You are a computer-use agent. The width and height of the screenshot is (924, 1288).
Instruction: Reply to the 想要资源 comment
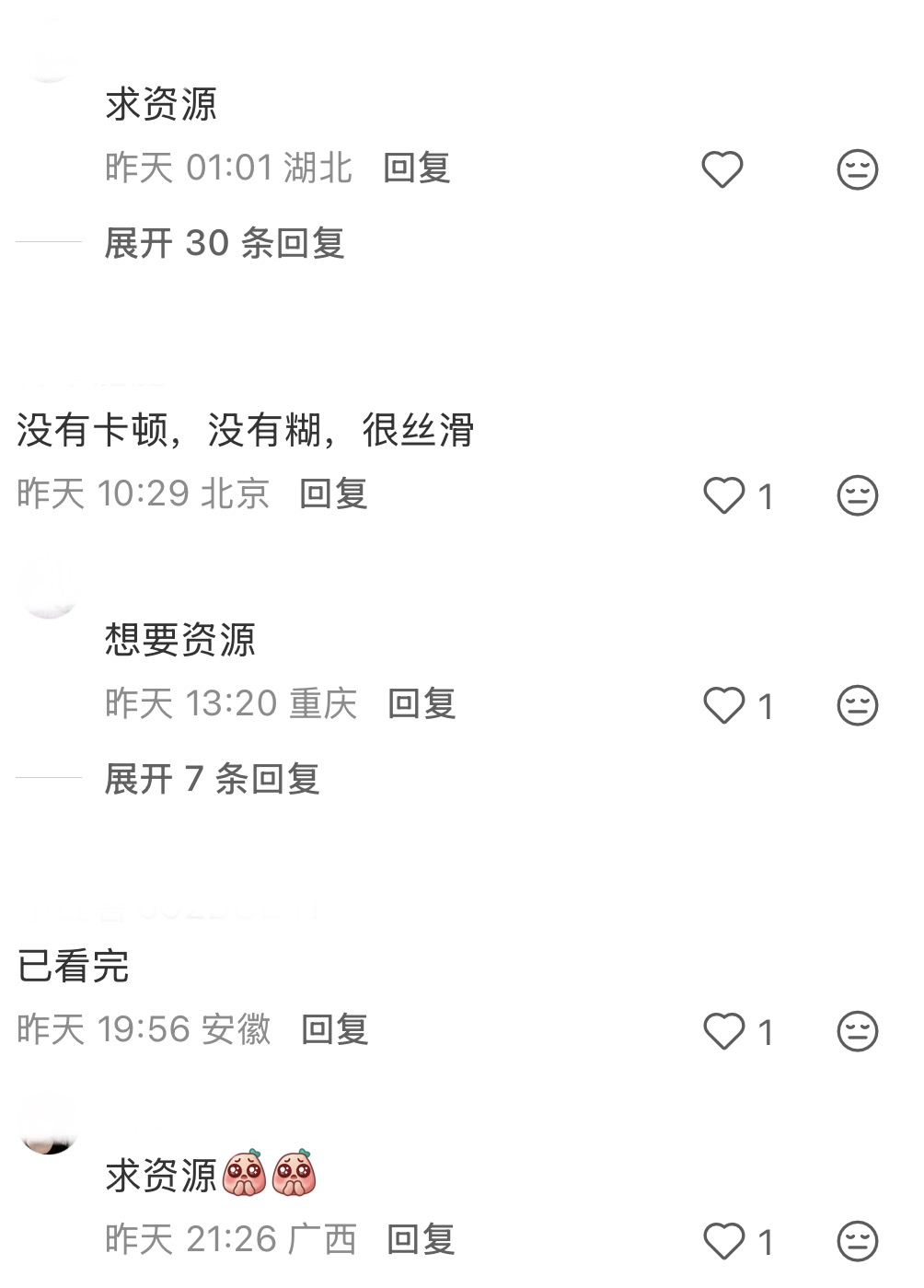tap(422, 704)
